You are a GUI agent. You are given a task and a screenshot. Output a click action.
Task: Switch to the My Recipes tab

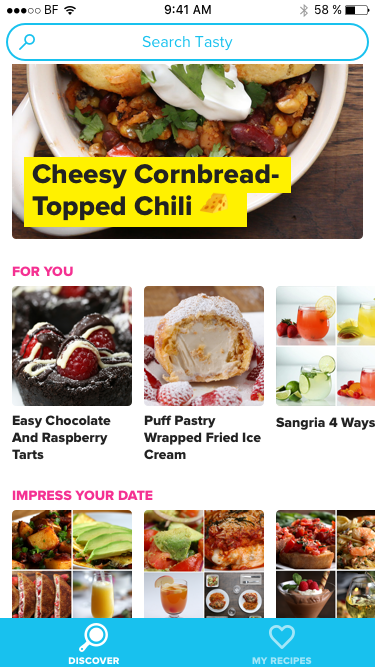[281, 644]
